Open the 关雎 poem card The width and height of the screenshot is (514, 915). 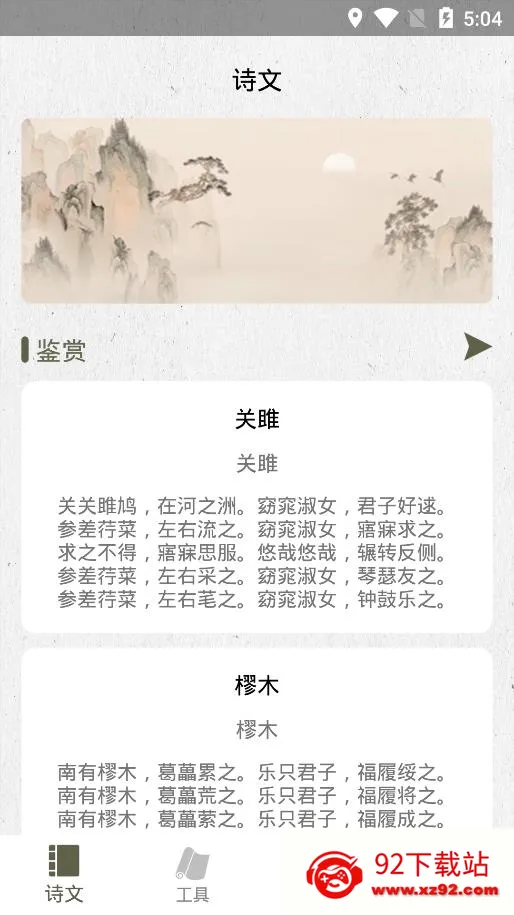point(257,507)
